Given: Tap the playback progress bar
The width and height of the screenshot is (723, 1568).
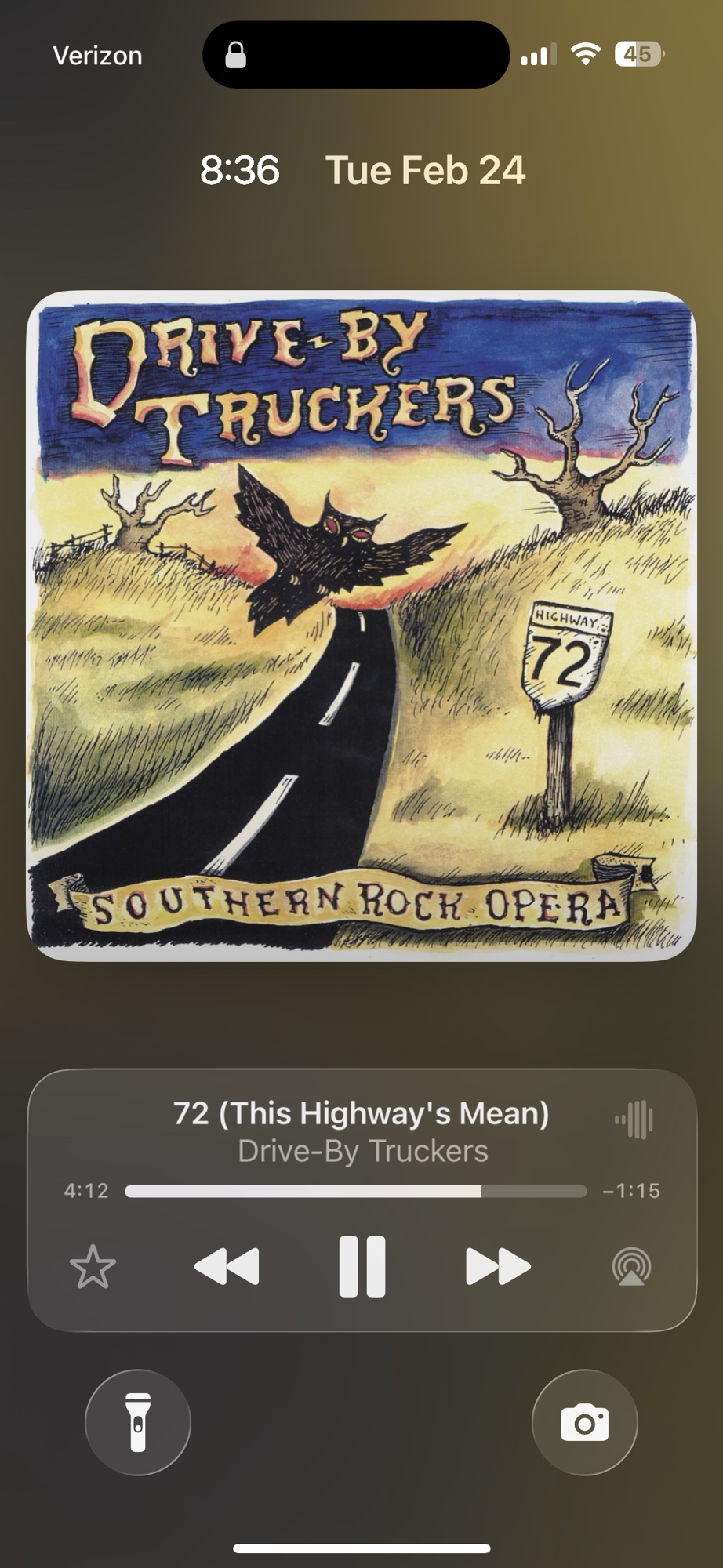Looking at the screenshot, I should coord(355,1192).
